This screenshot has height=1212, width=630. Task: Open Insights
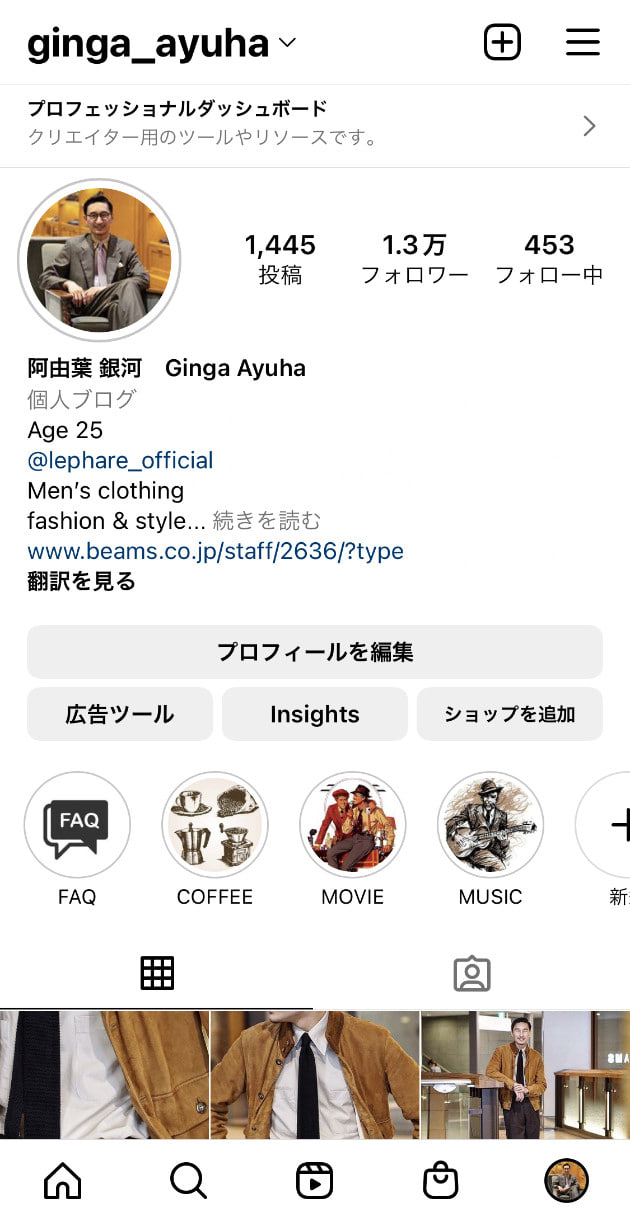point(314,714)
